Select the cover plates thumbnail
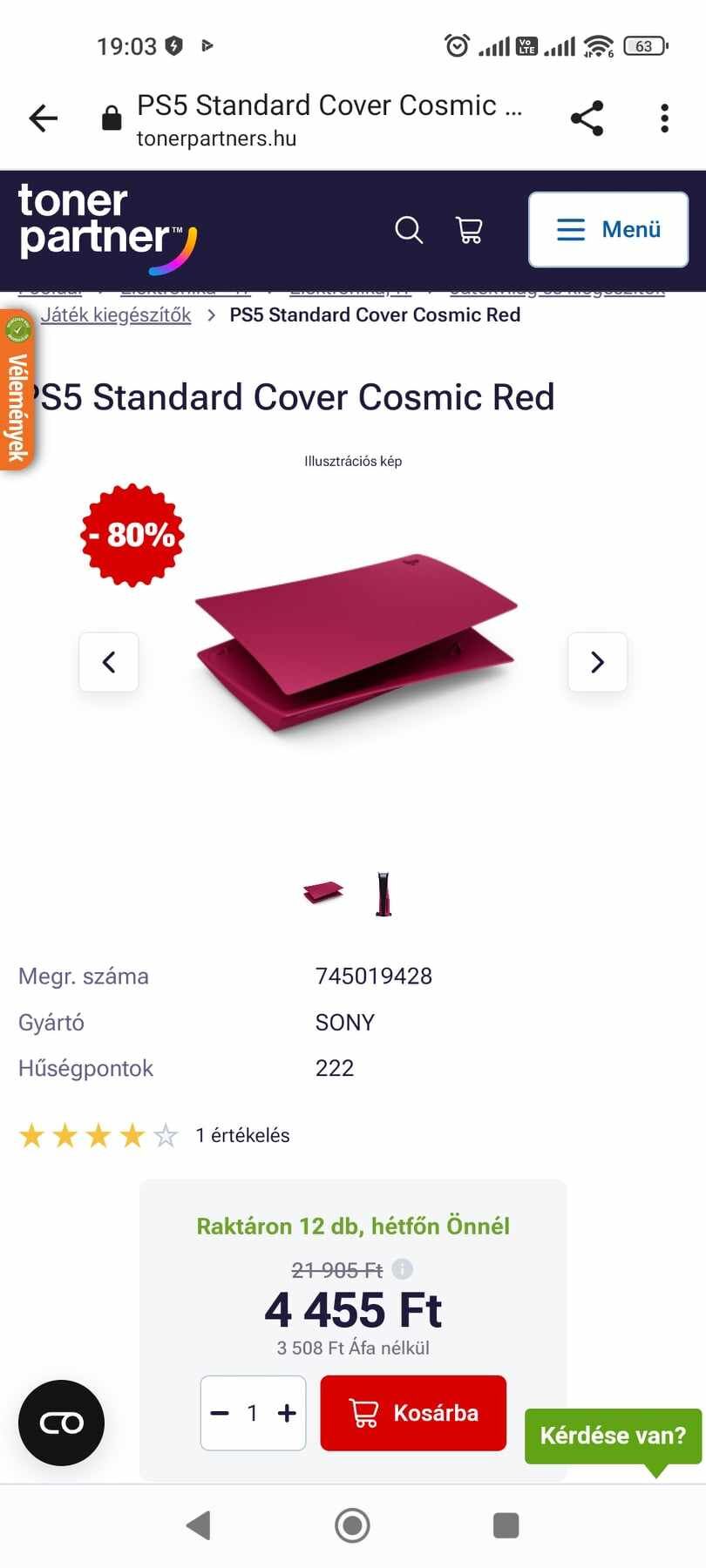The width and height of the screenshot is (706, 1568). [323, 892]
